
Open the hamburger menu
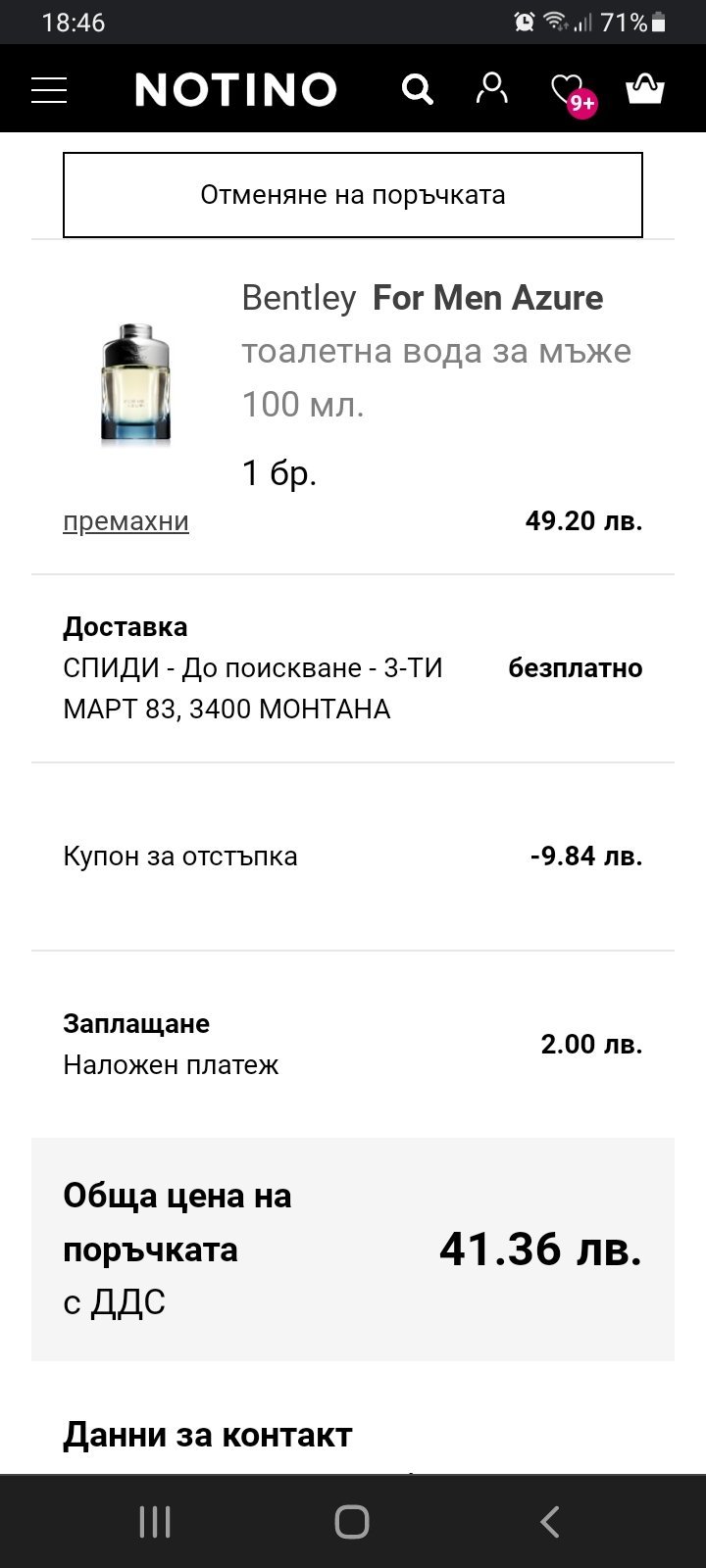49,90
